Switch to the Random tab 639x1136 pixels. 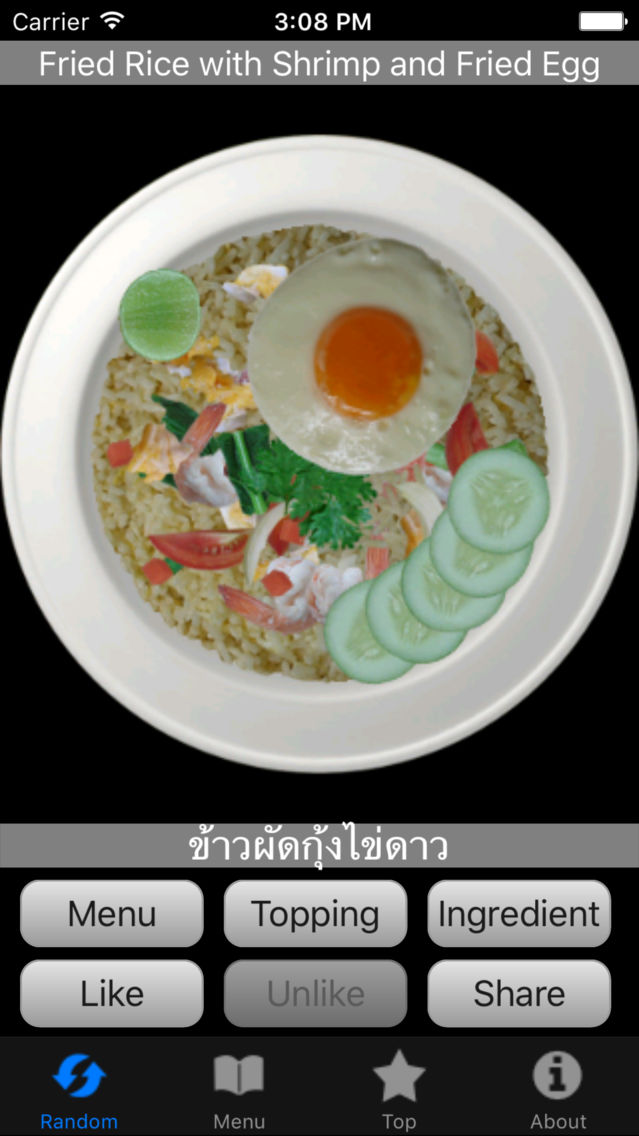pos(79,1089)
